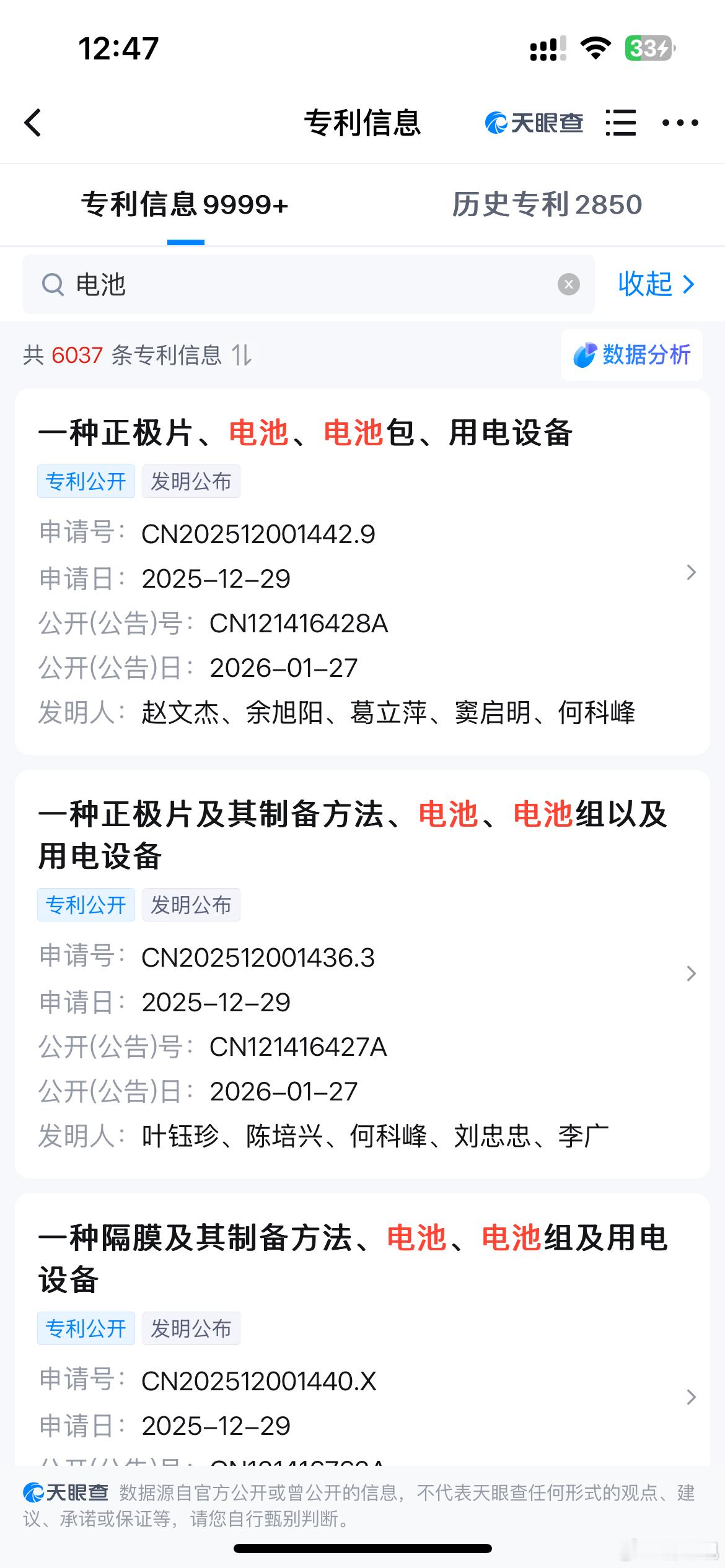The width and height of the screenshot is (725, 1568).
Task: Collapse the search via 收起
Action: (656, 284)
